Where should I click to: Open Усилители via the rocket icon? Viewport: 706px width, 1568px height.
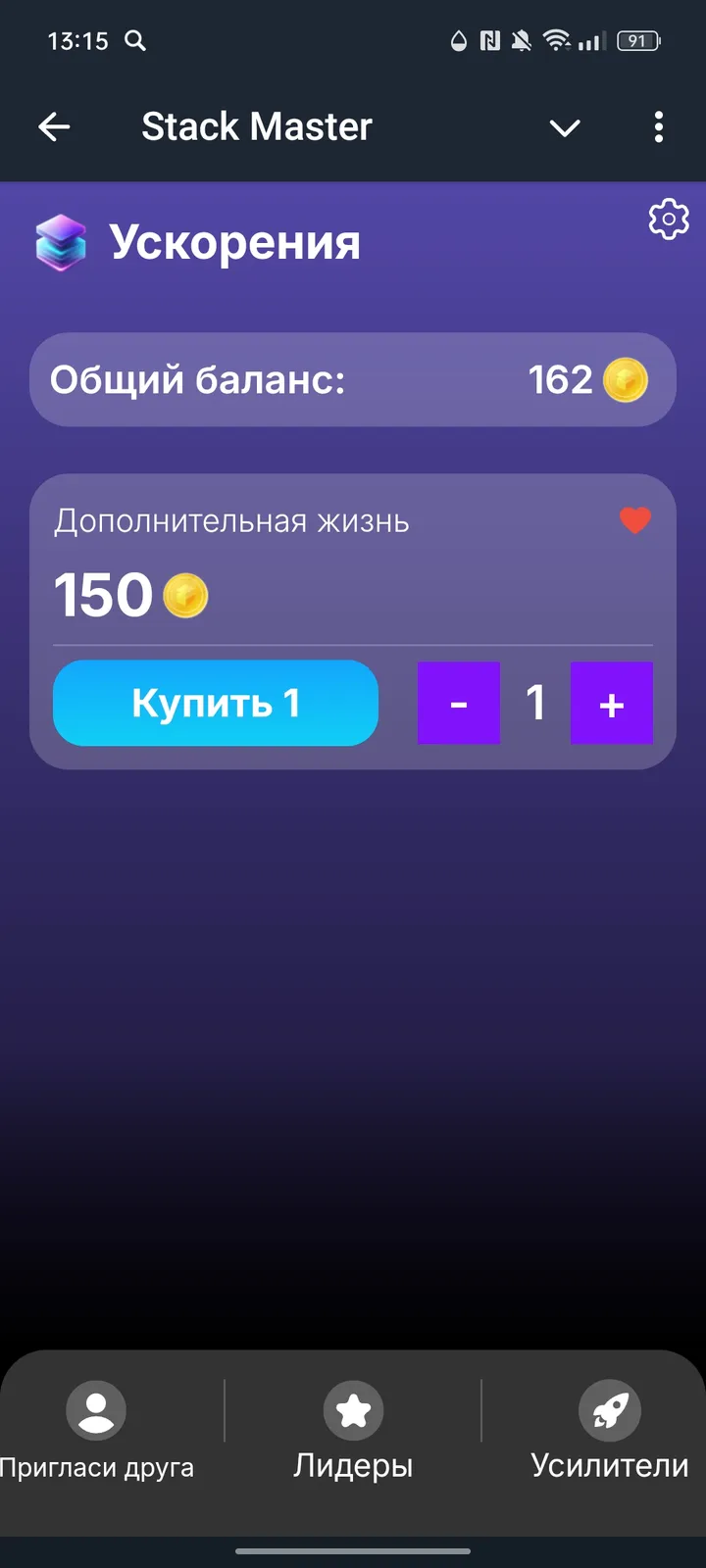[x=609, y=1410]
